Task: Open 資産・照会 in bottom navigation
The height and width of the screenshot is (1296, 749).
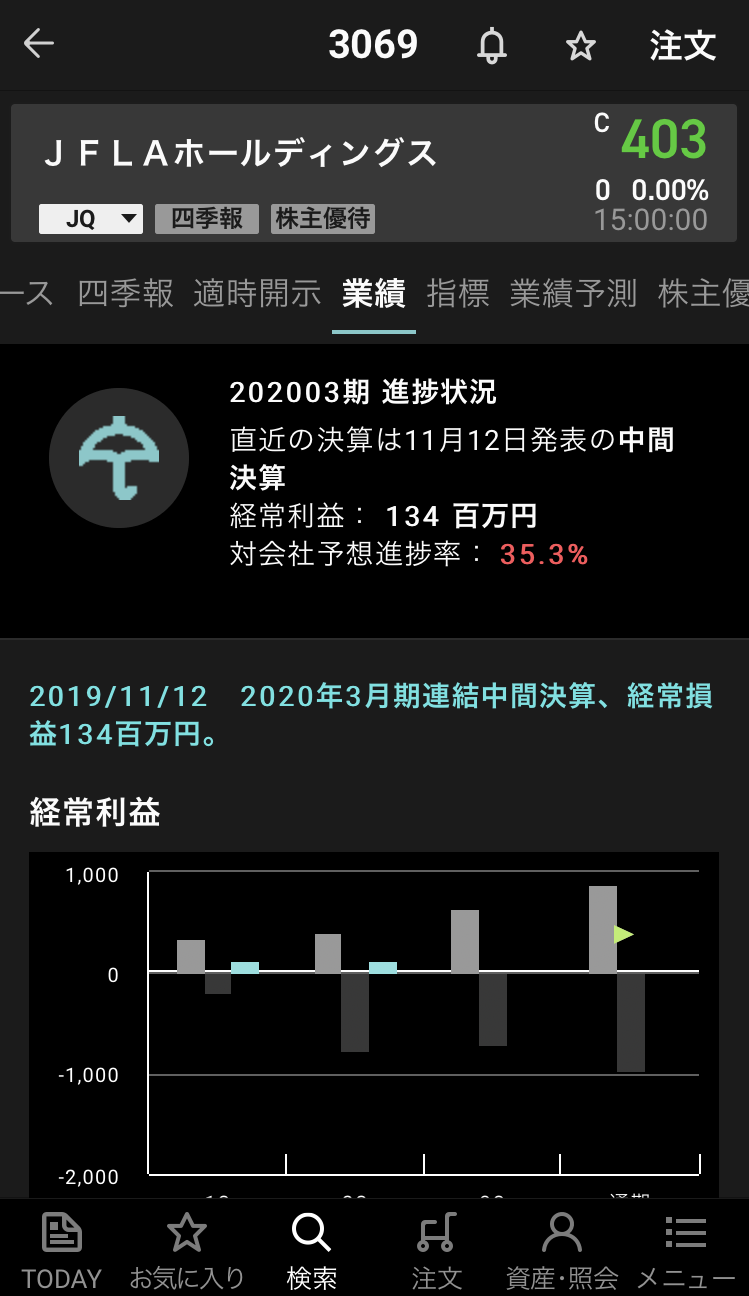Action: click(562, 1250)
